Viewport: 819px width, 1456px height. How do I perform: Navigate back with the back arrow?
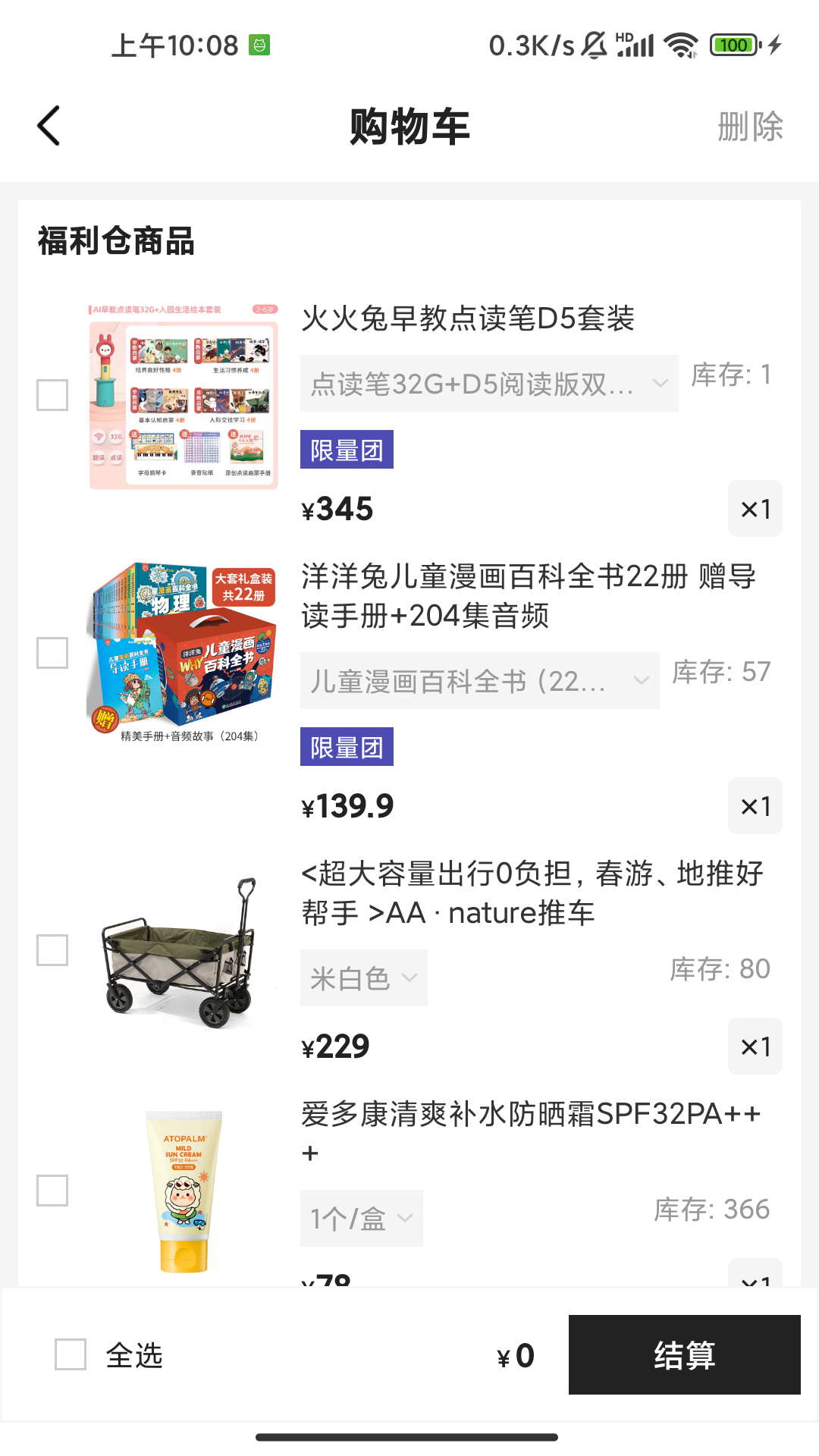49,126
